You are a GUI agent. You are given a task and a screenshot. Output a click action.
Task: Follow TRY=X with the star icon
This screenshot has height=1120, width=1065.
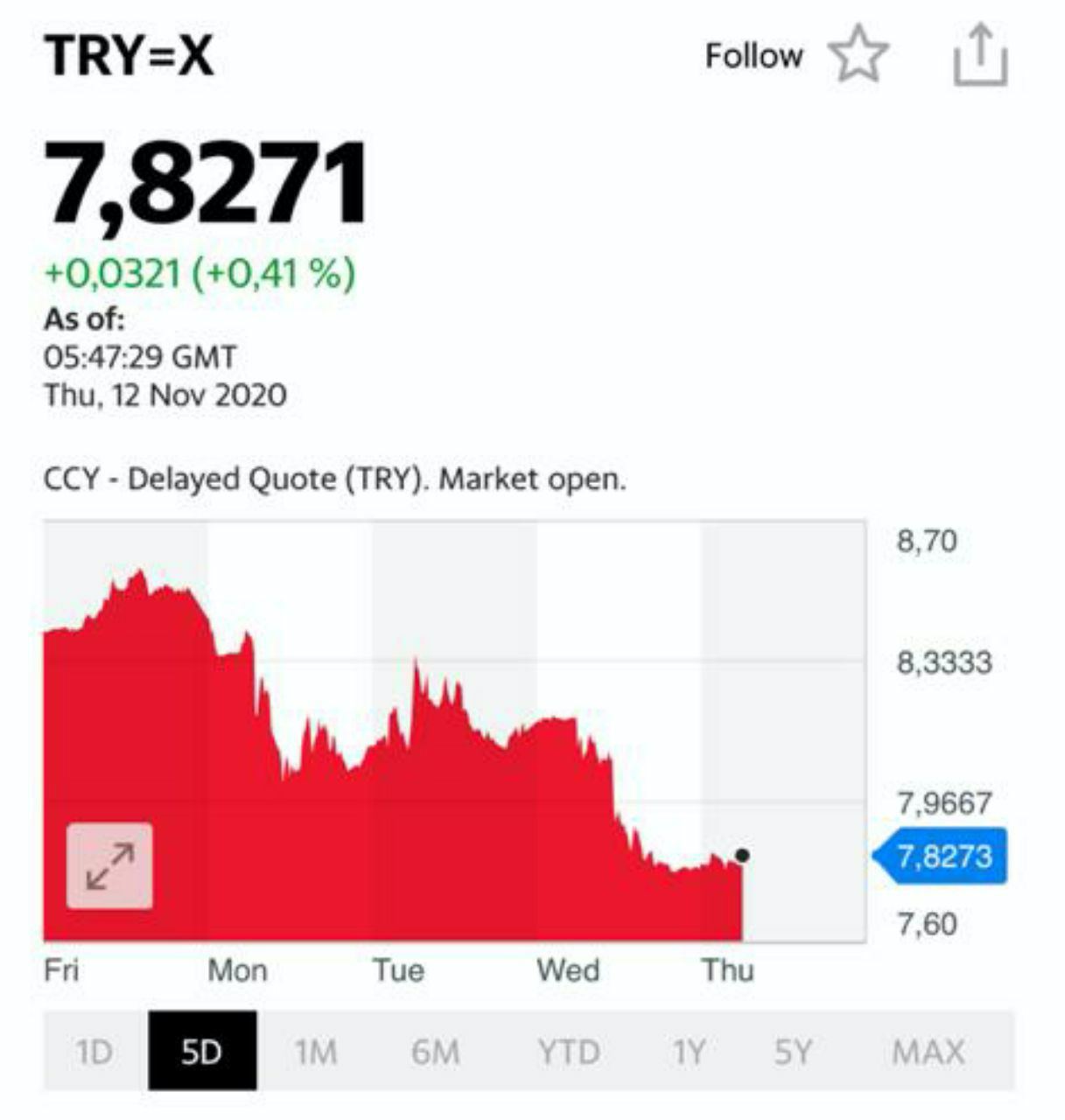(x=858, y=56)
